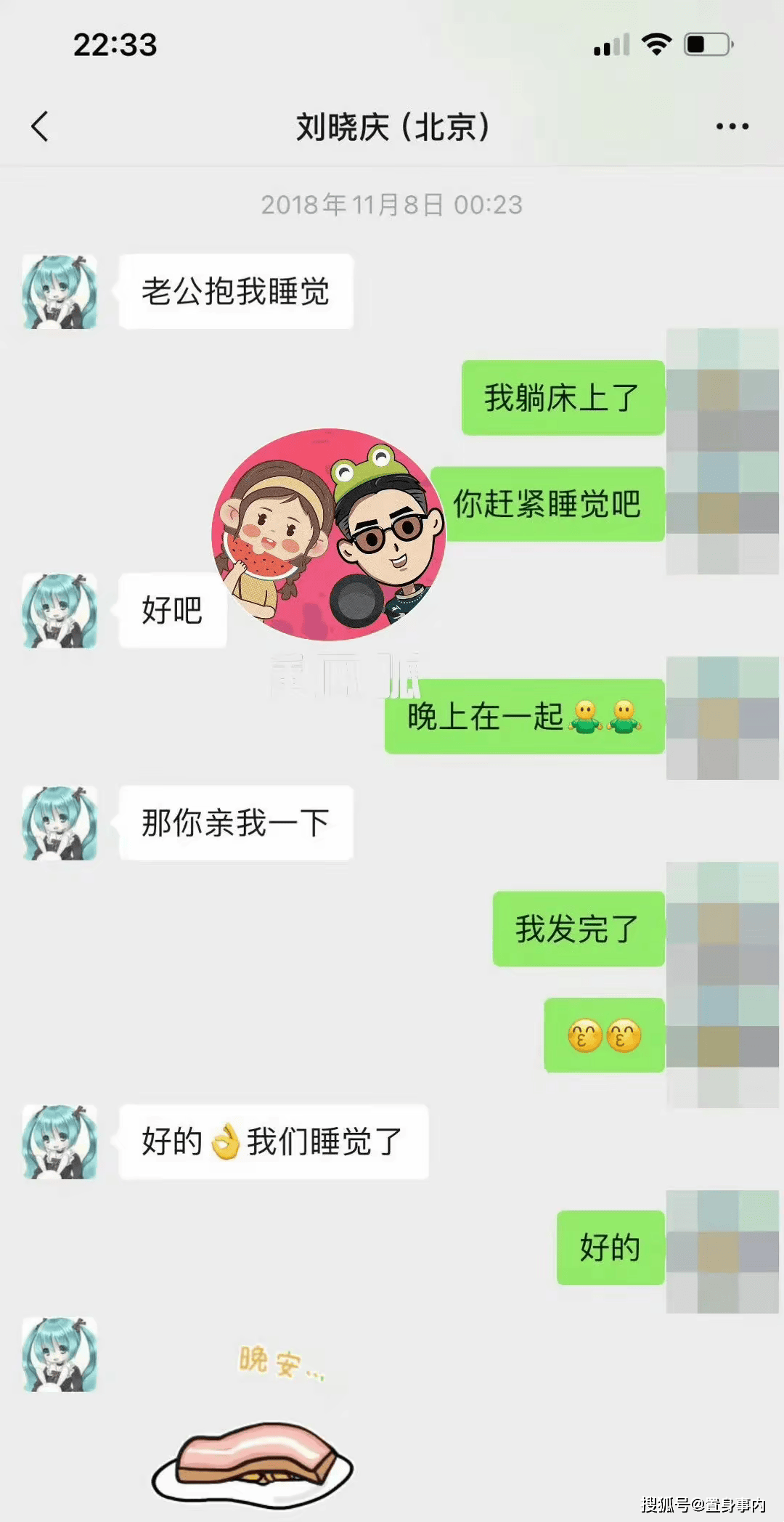Screen dimensions: 784x1522
Task: Go back from the 刘晓庆 chat
Action: [x=40, y=126]
